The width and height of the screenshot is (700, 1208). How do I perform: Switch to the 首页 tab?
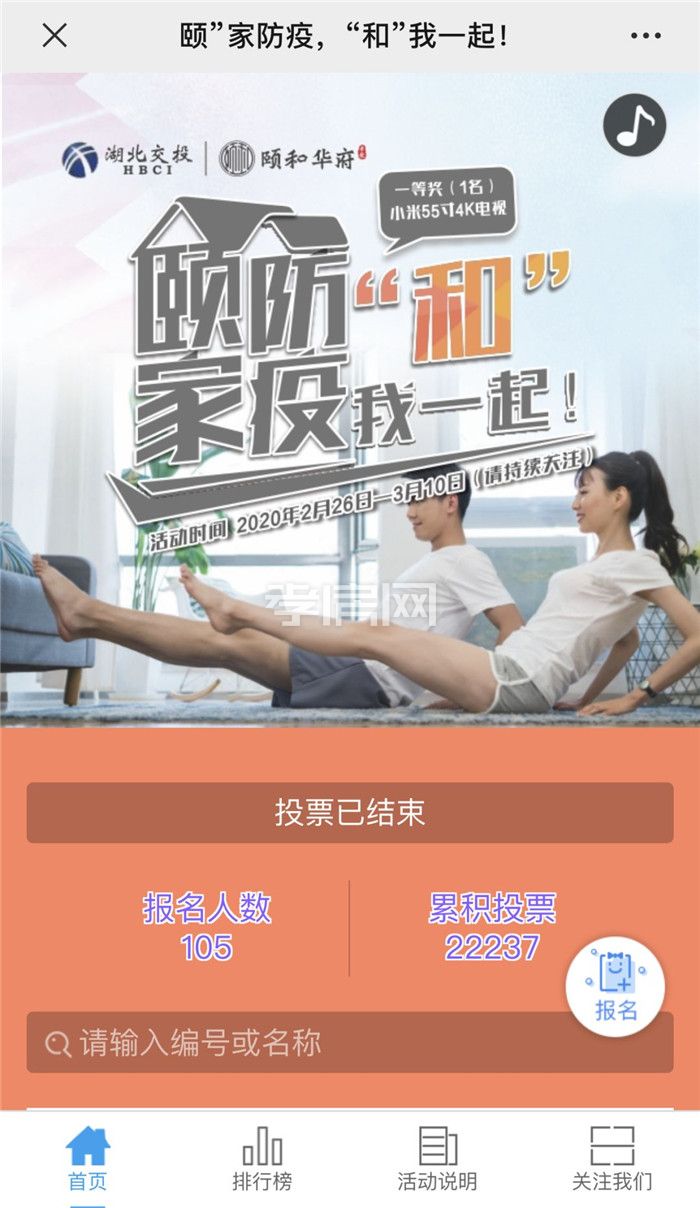pos(87,1160)
